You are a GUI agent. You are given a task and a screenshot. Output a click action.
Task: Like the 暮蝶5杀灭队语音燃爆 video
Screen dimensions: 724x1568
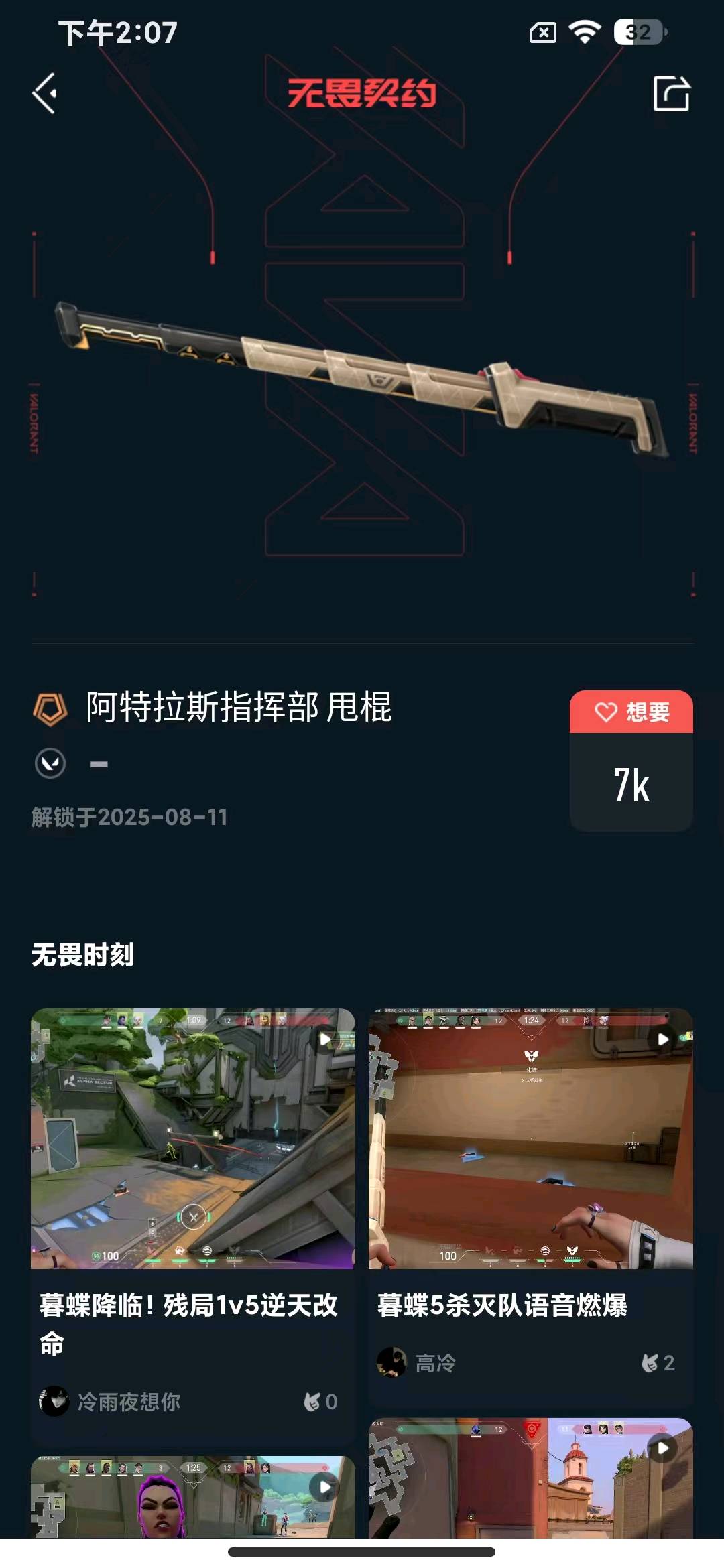pos(657,1363)
